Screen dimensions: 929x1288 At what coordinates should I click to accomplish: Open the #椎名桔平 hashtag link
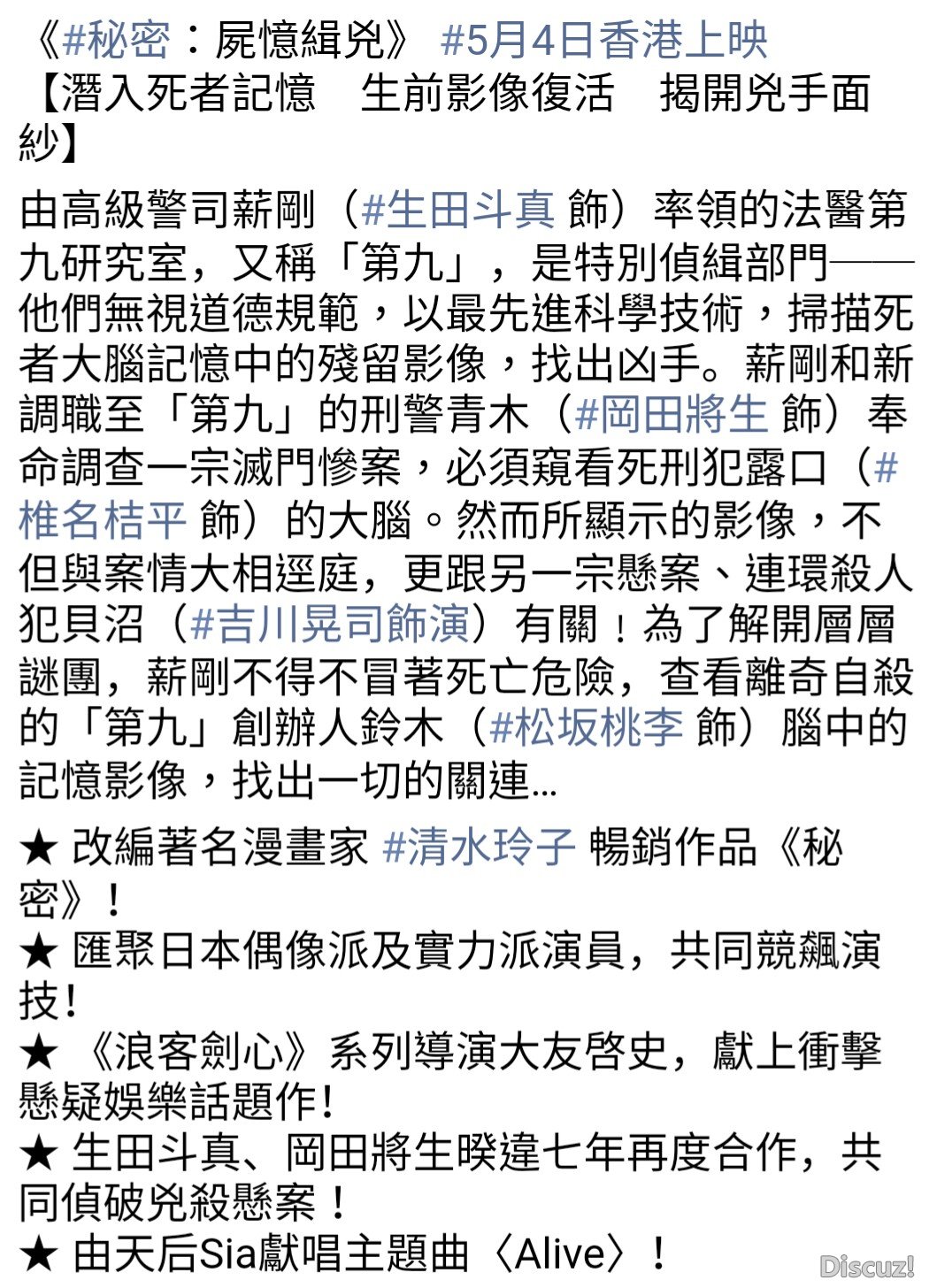tap(103, 519)
